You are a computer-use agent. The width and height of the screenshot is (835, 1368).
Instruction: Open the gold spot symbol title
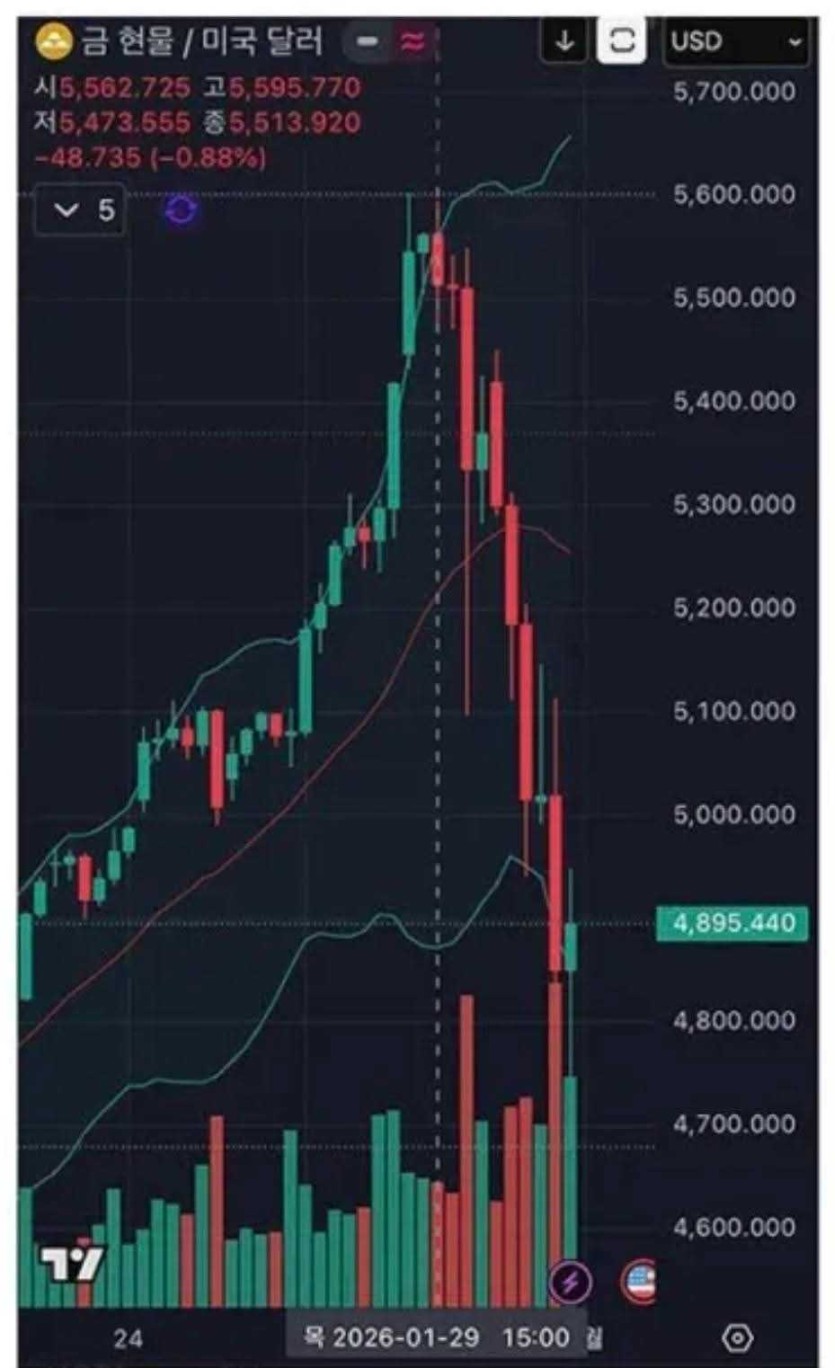(180, 42)
